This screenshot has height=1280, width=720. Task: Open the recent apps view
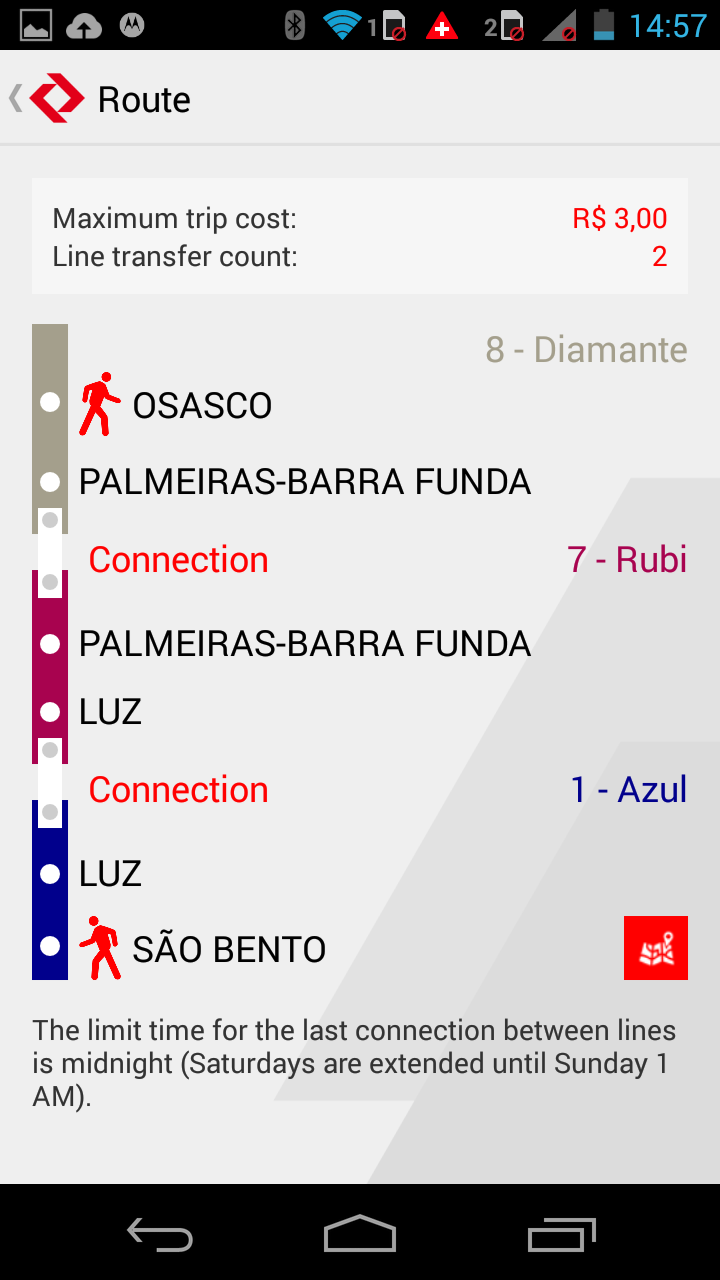[561, 1234]
